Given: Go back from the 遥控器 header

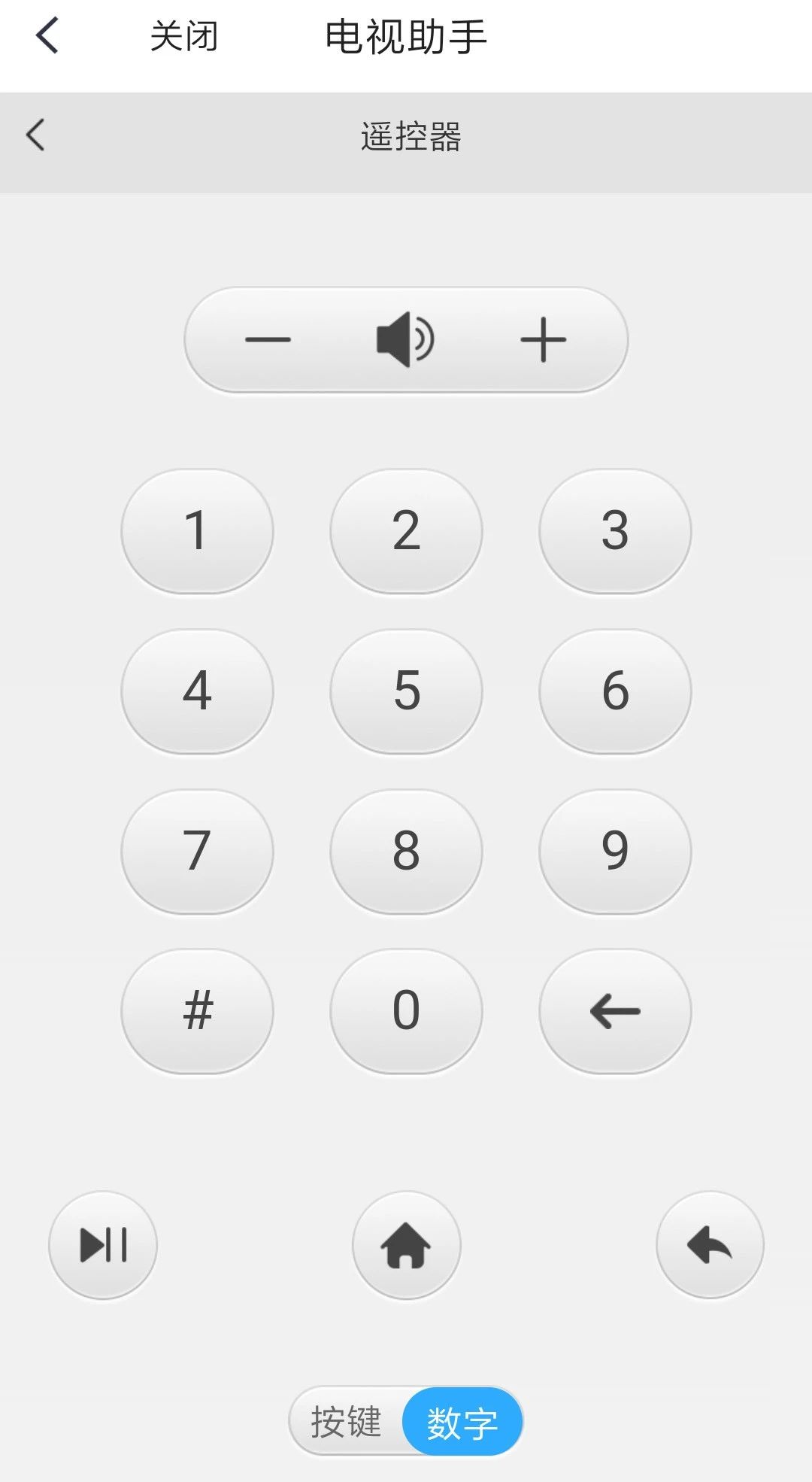Looking at the screenshot, I should (x=35, y=135).
